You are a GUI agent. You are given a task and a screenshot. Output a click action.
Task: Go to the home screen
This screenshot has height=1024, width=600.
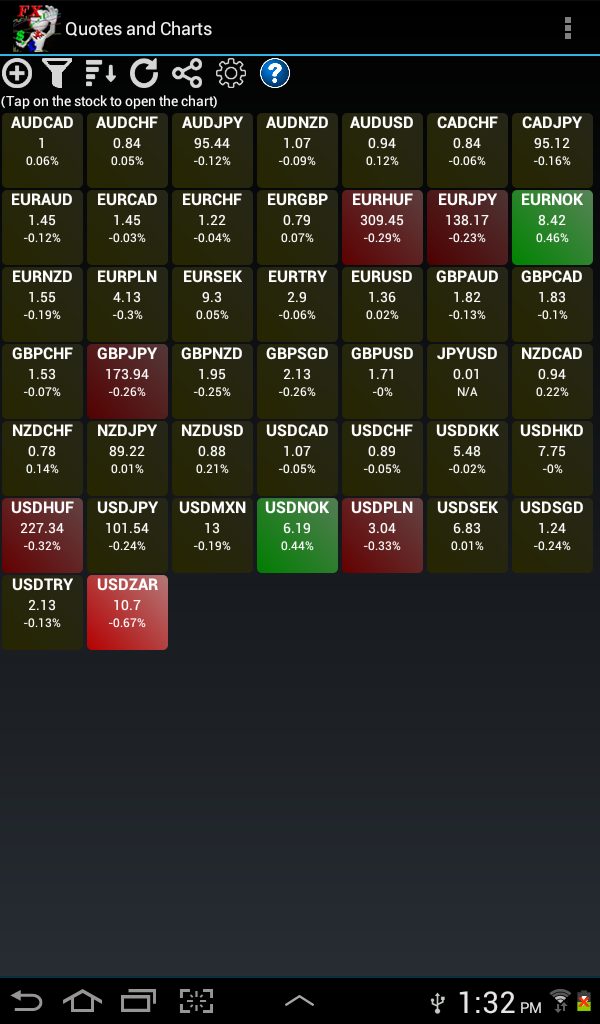[83, 1001]
